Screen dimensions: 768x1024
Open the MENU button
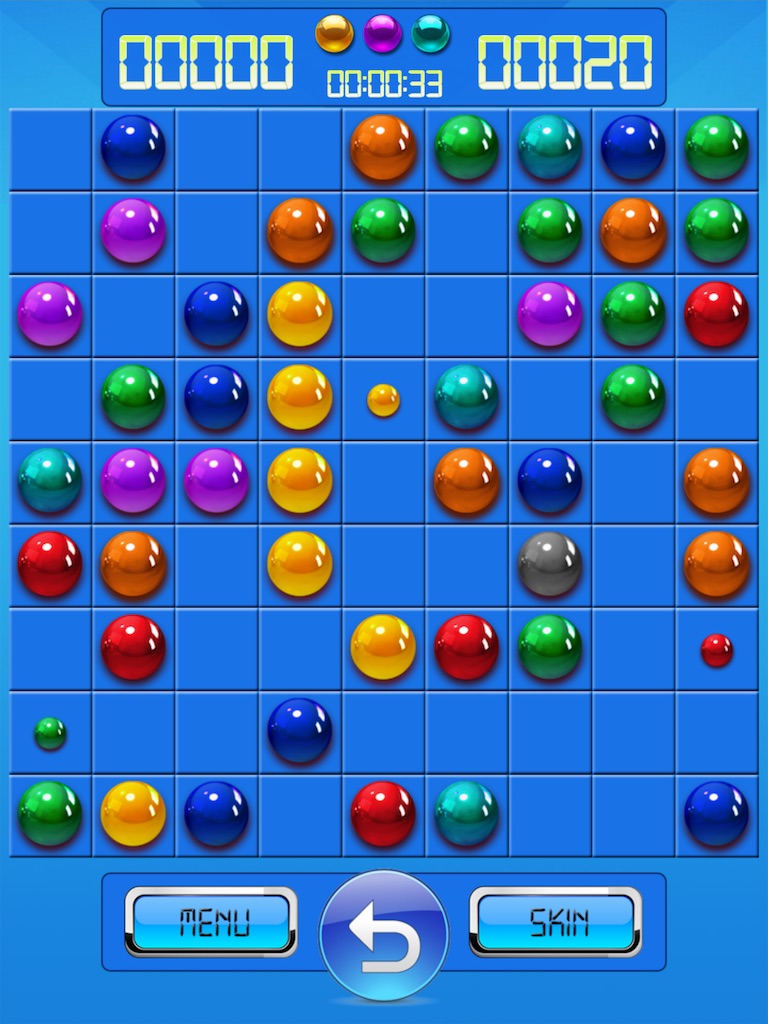(x=211, y=921)
